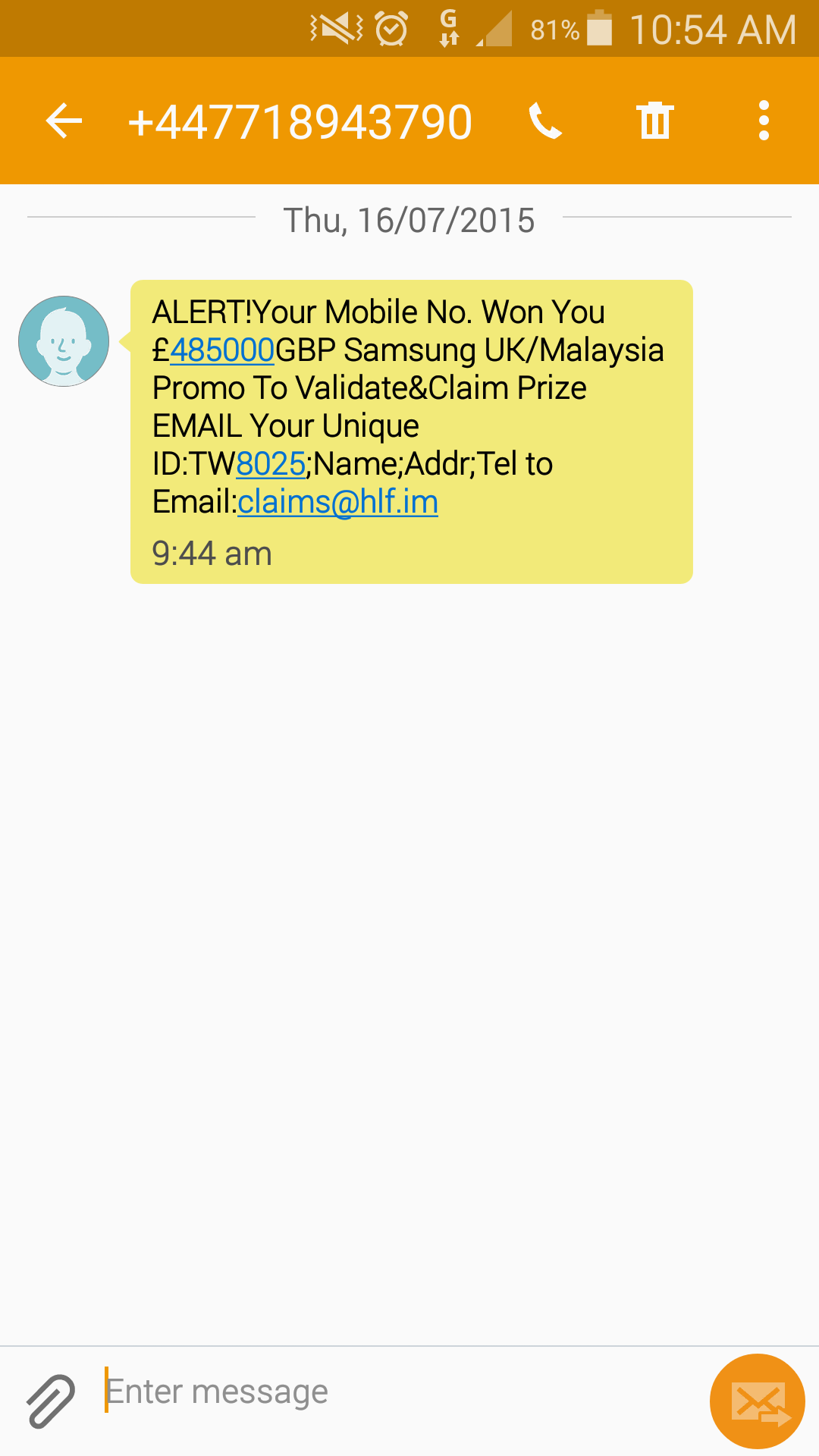This screenshot has width=819, height=1456.
Task: Tap the linked number 485000
Action: pos(221,350)
